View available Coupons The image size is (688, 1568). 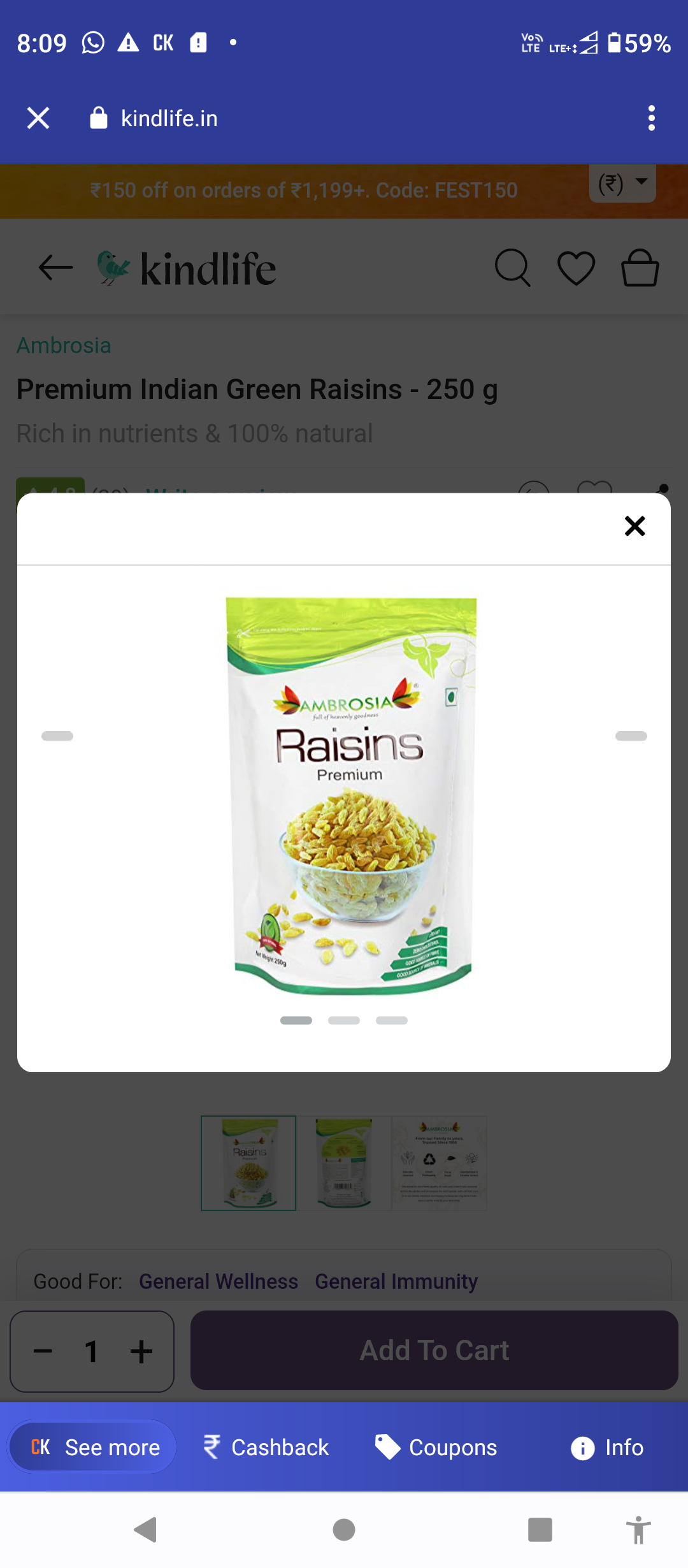pyautogui.click(x=436, y=1448)
